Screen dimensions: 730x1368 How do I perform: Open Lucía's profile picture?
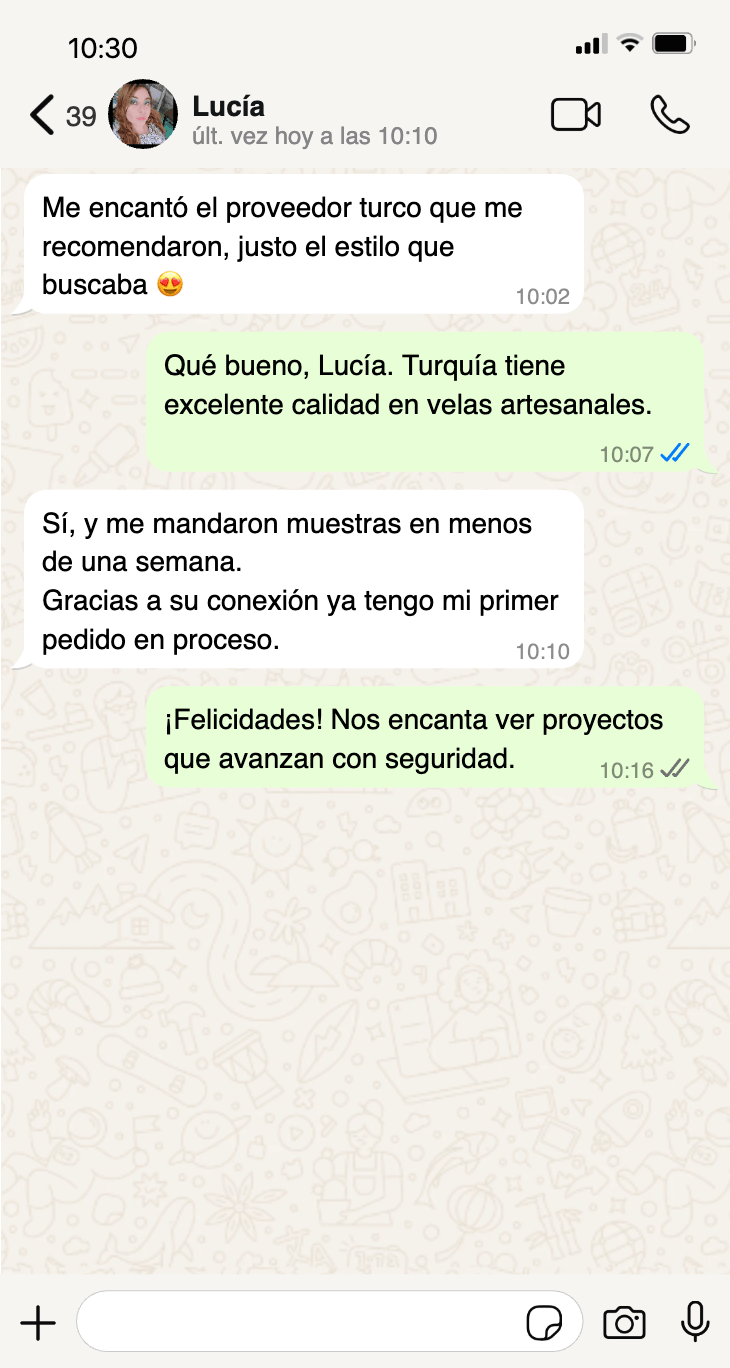coord(142,115)
